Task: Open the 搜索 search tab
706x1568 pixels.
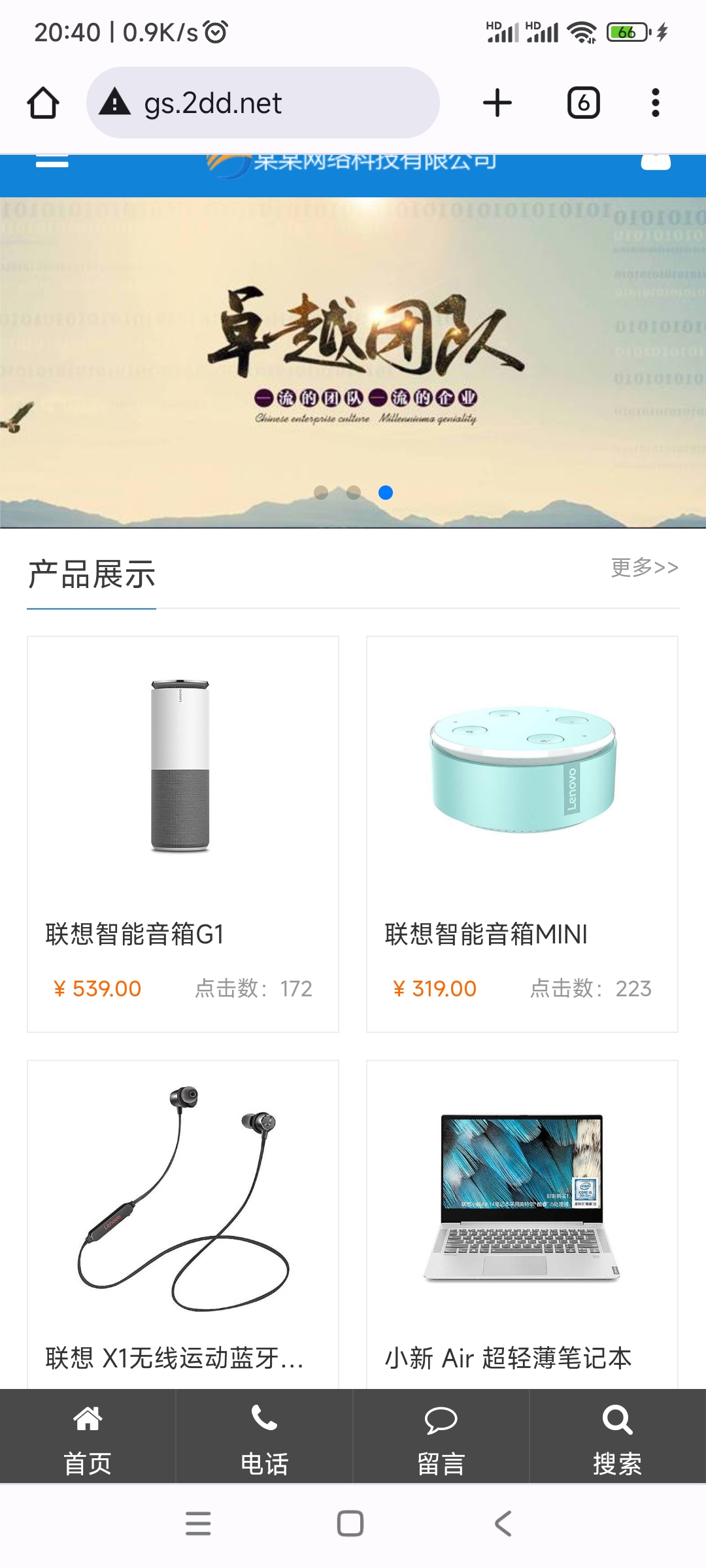Action: click(617, 1436)
